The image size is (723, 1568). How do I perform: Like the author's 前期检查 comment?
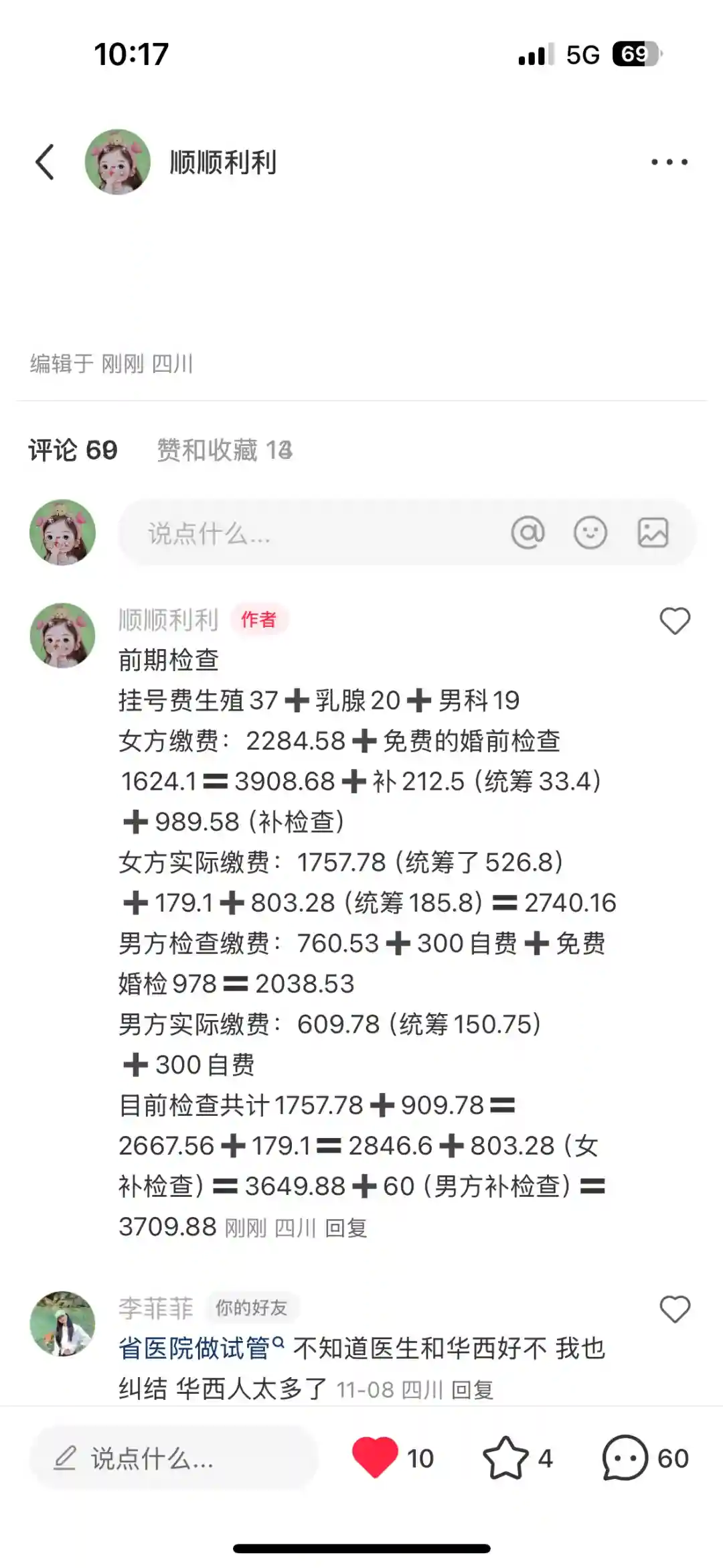674,621
